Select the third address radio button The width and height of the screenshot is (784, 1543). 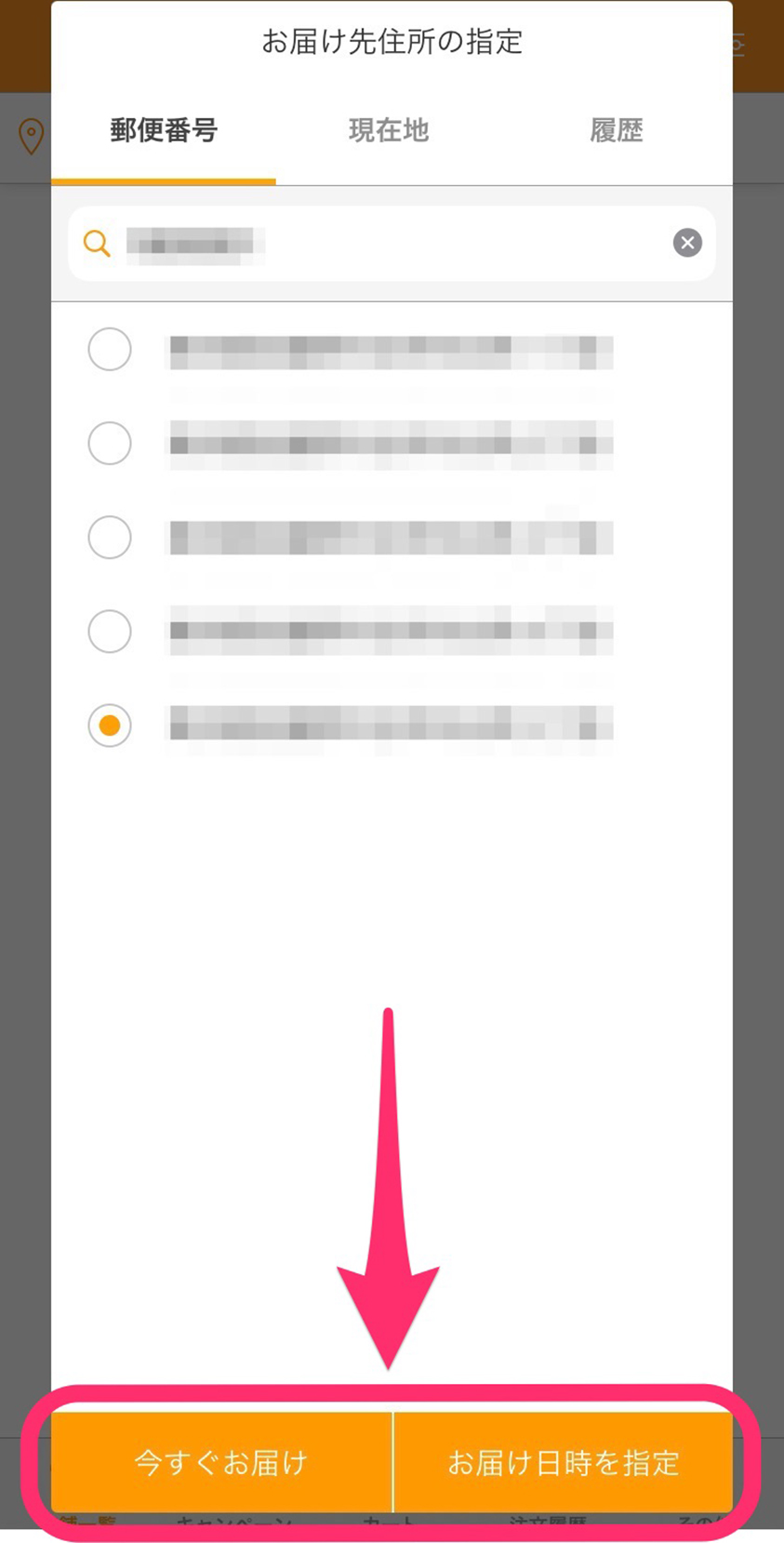[x=110, y=538]
